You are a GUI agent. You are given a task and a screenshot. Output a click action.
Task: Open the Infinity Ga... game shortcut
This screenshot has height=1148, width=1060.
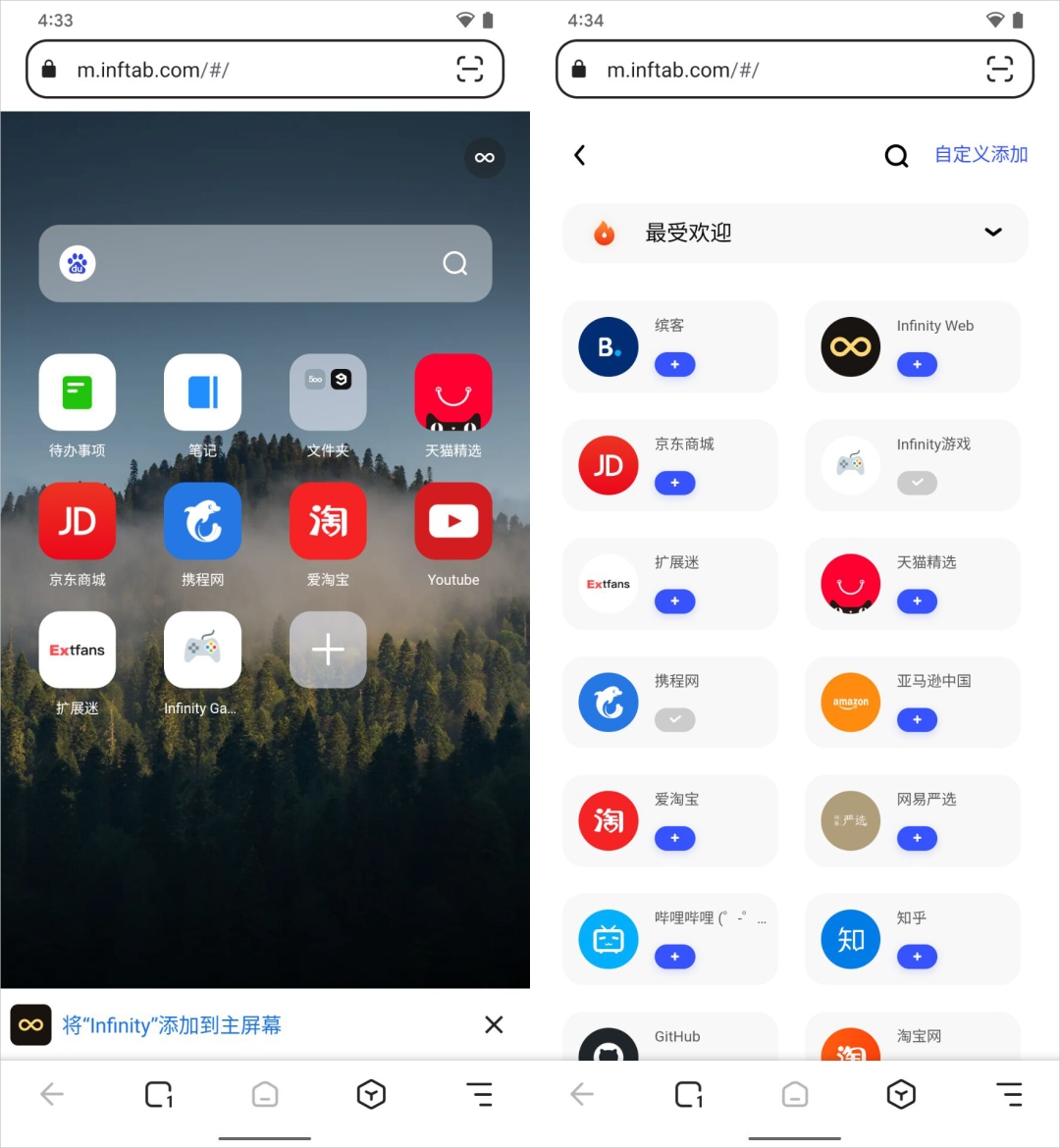tap(202, 650)
